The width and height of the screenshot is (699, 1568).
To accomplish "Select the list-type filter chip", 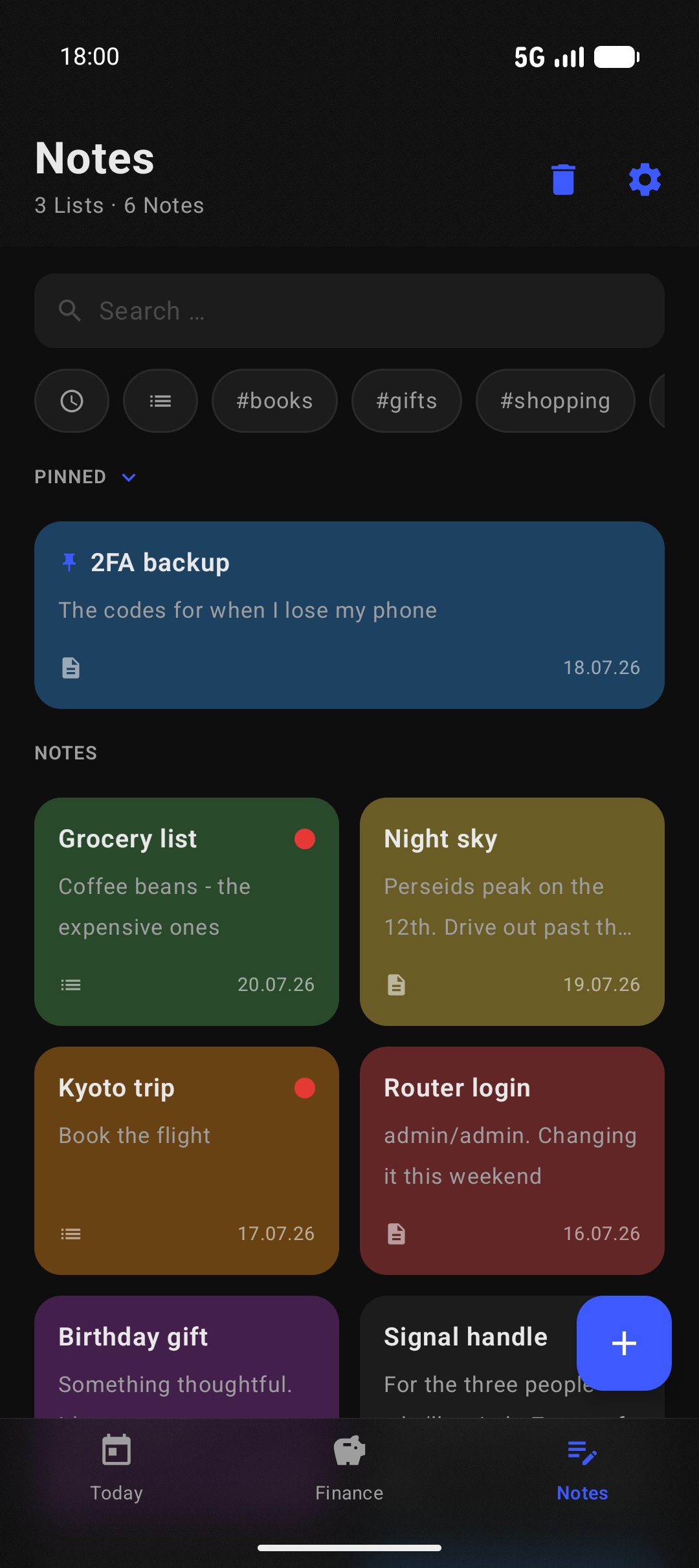I will (161, 401).
